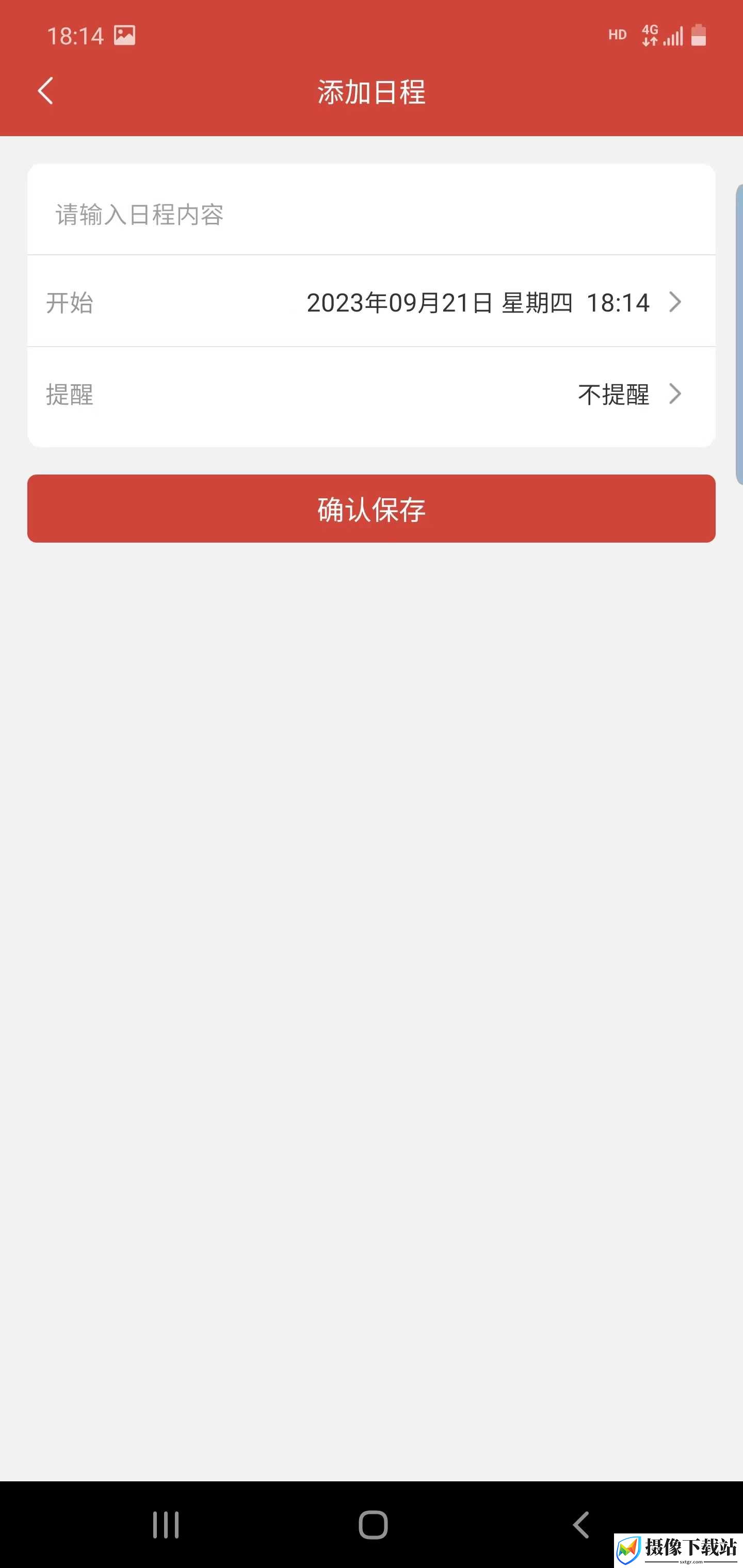743x1568 pixels.
Task: Go back from the 添加日程 screen
Action: tap(46, 91)
